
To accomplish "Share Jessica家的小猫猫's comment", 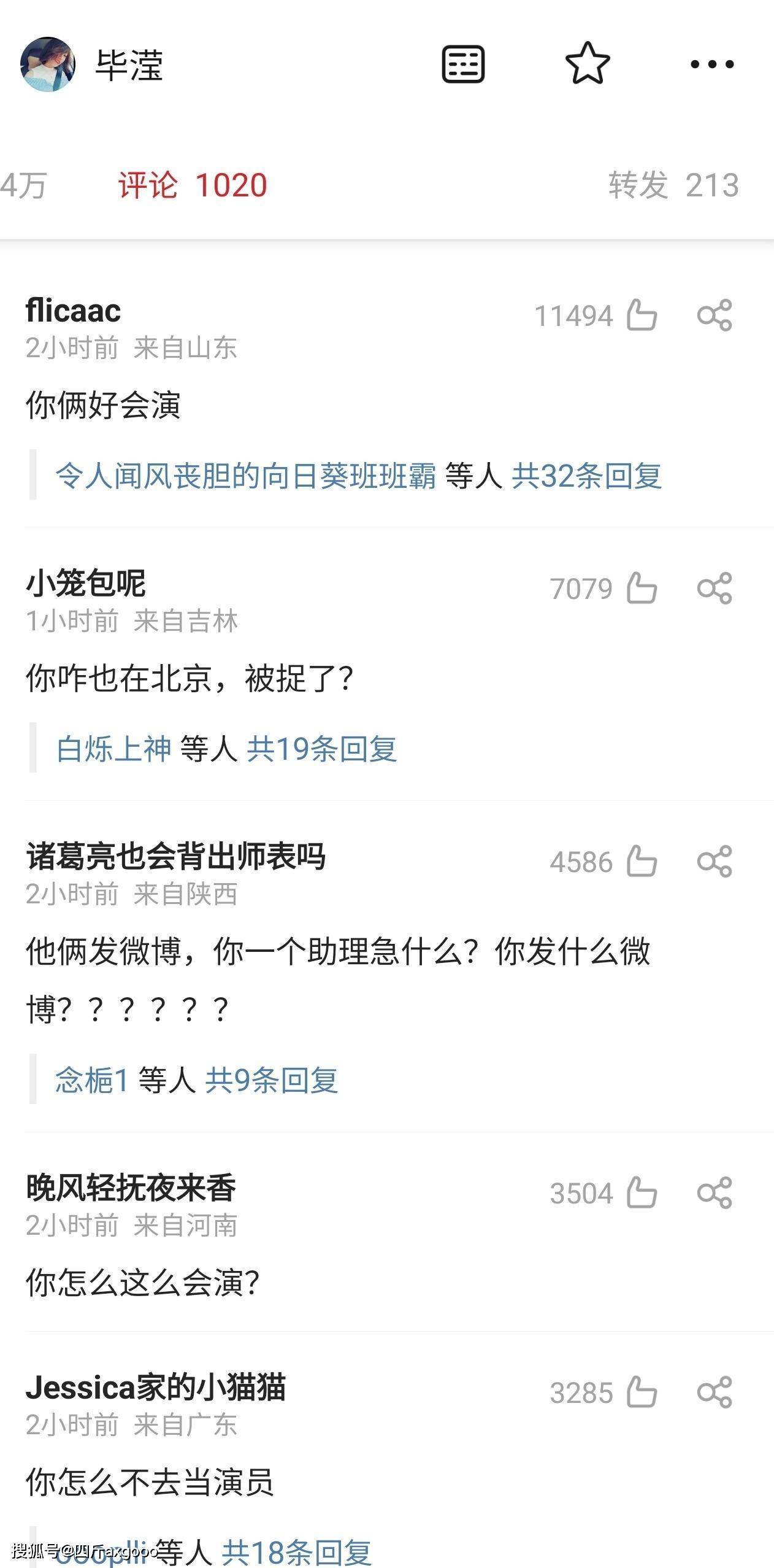I will (x=715, y=1392).
